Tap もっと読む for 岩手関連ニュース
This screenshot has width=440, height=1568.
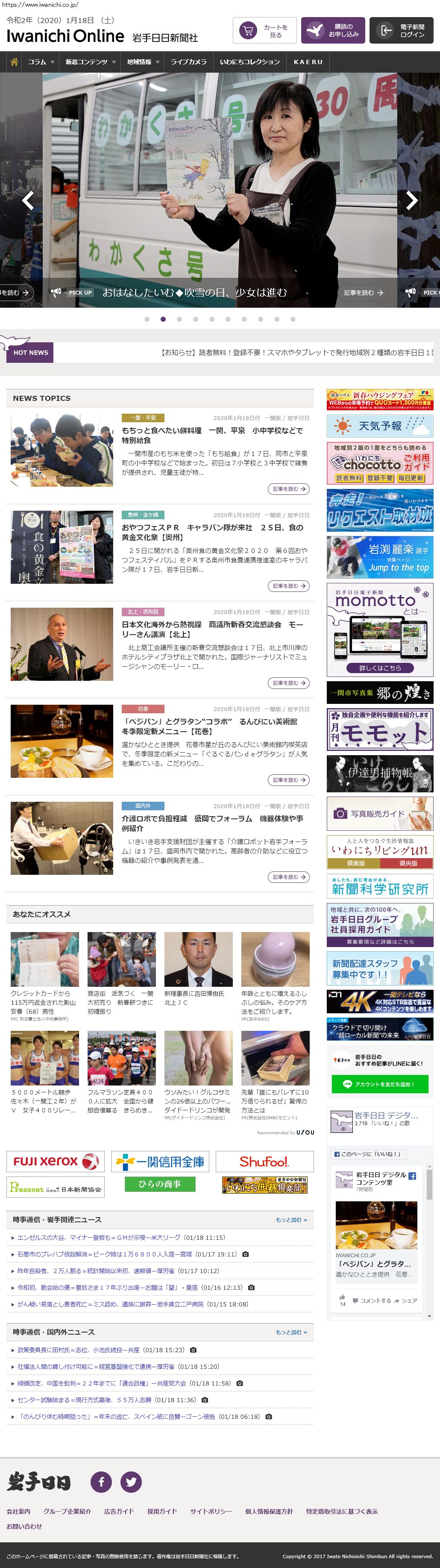tap(291, 1220)
